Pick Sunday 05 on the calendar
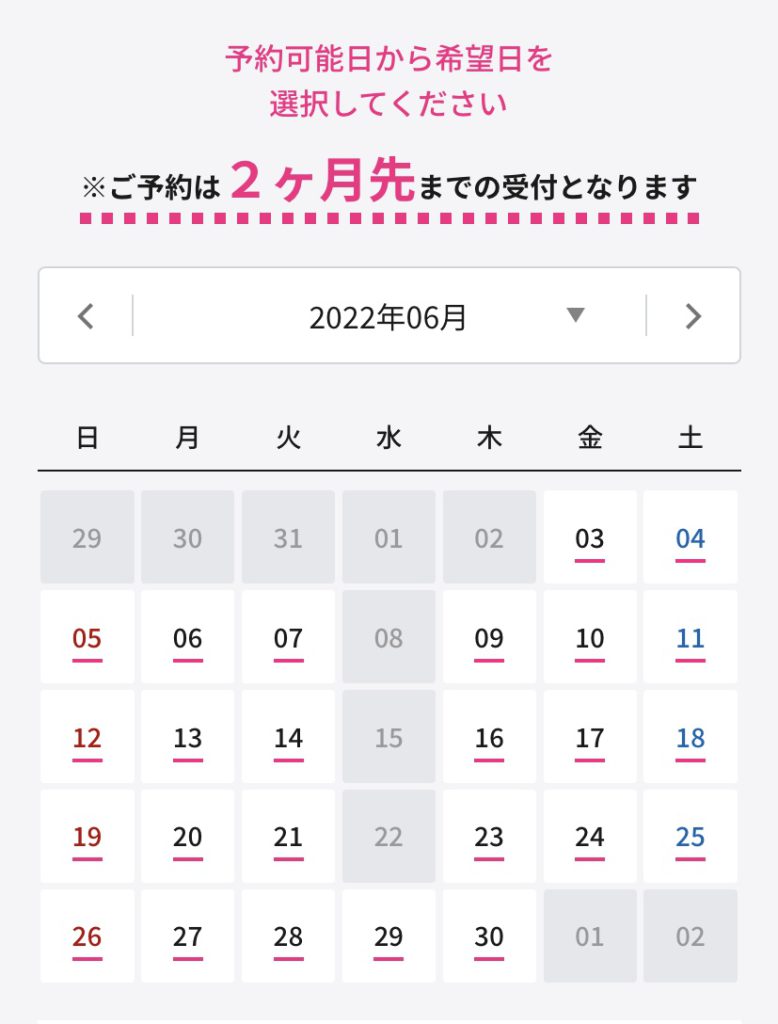The width and height of the screenshot is (778, 1024). 87,637
